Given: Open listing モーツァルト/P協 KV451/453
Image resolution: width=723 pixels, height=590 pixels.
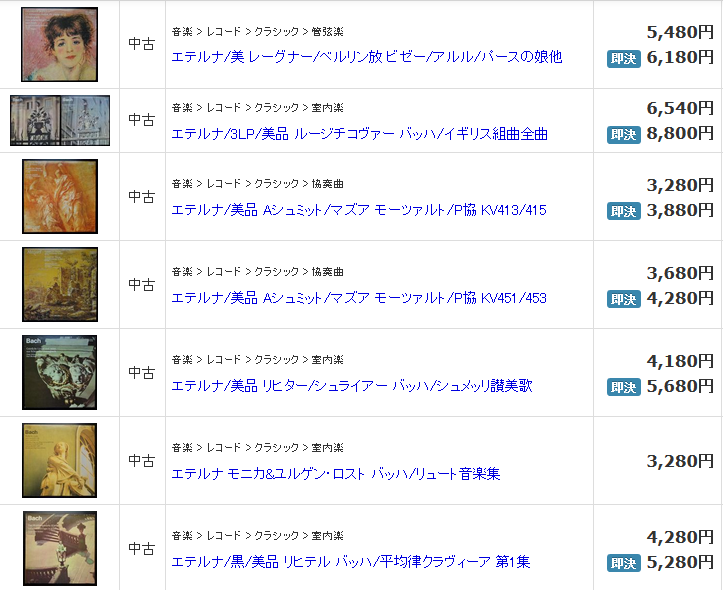Looking at the screenshot, I should point(359,298).
